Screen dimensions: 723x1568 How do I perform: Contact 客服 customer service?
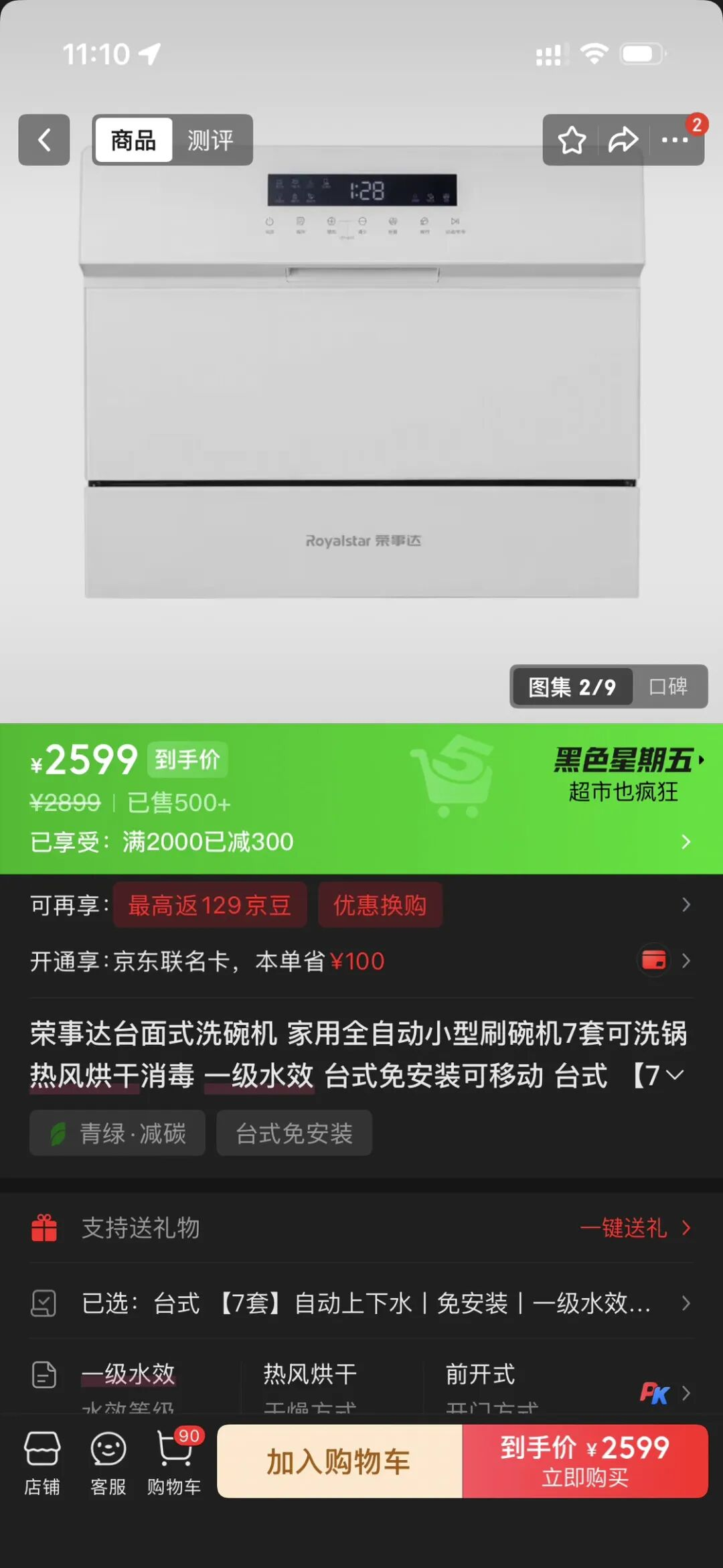coord(108,1462)
